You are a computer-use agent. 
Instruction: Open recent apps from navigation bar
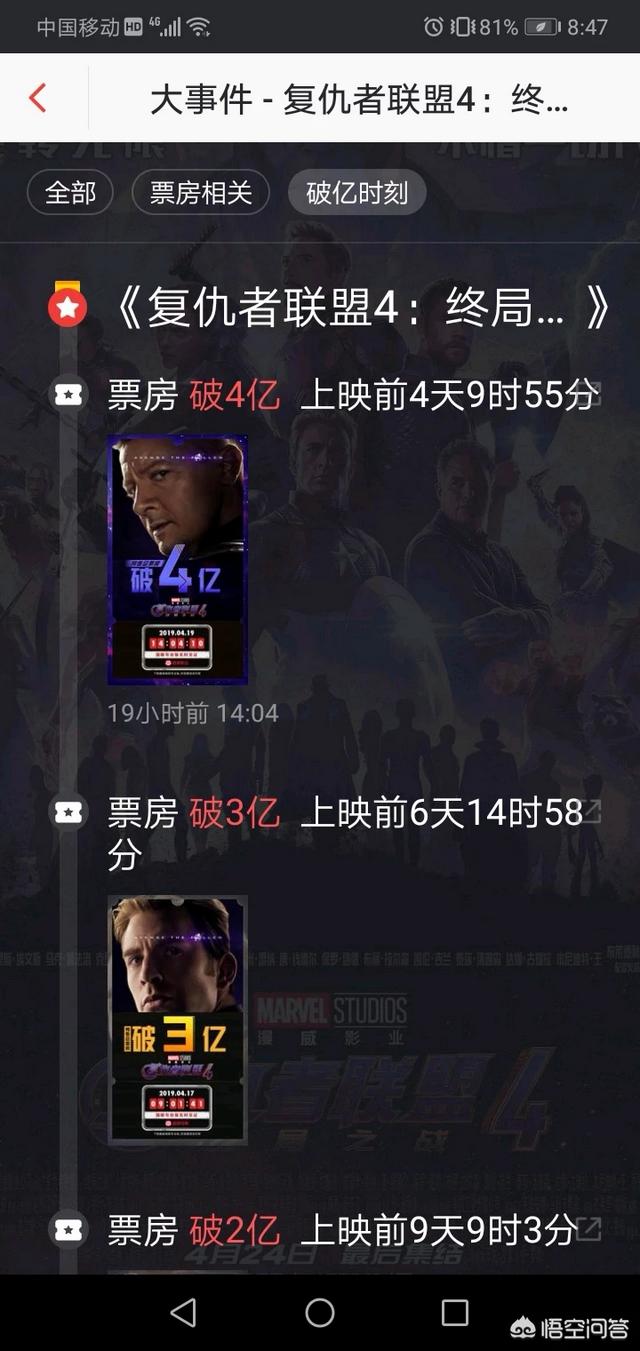(455, 1313)
